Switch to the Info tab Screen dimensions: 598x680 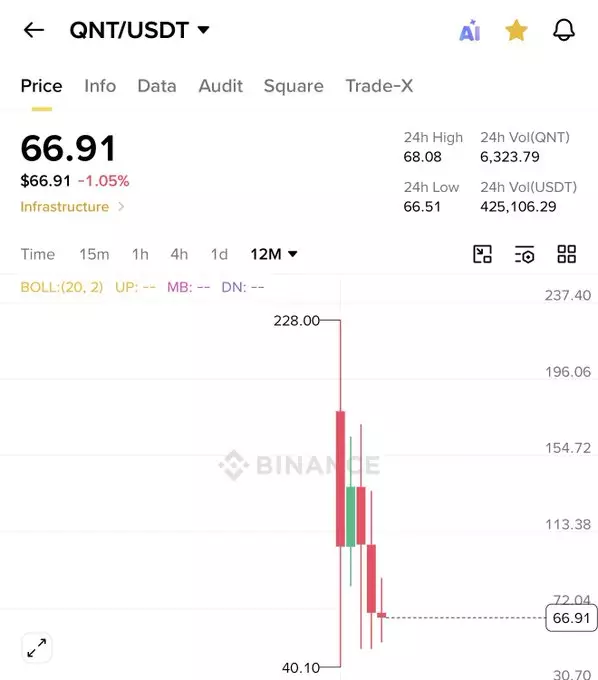coord(100,86)
